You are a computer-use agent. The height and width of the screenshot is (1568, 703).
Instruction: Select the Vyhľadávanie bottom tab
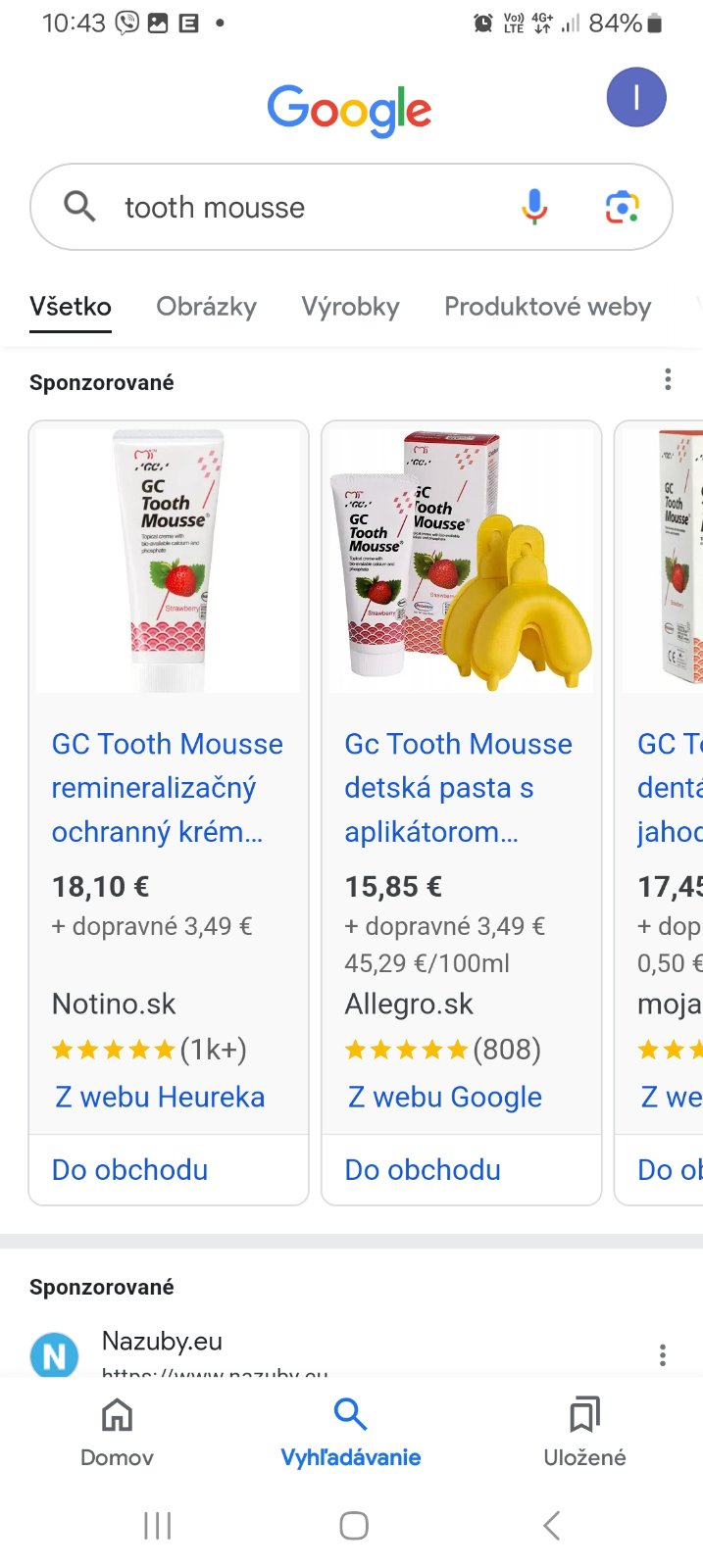click(x=350, y=1432)
